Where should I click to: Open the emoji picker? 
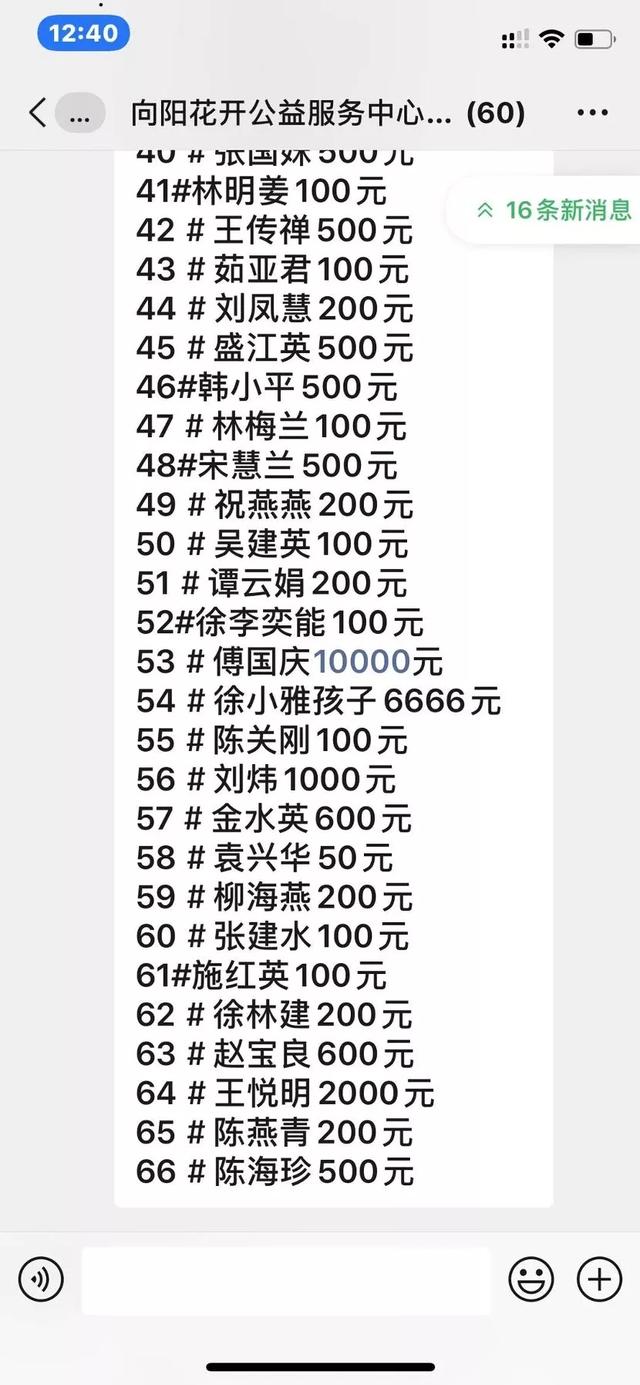point(531,1279)
